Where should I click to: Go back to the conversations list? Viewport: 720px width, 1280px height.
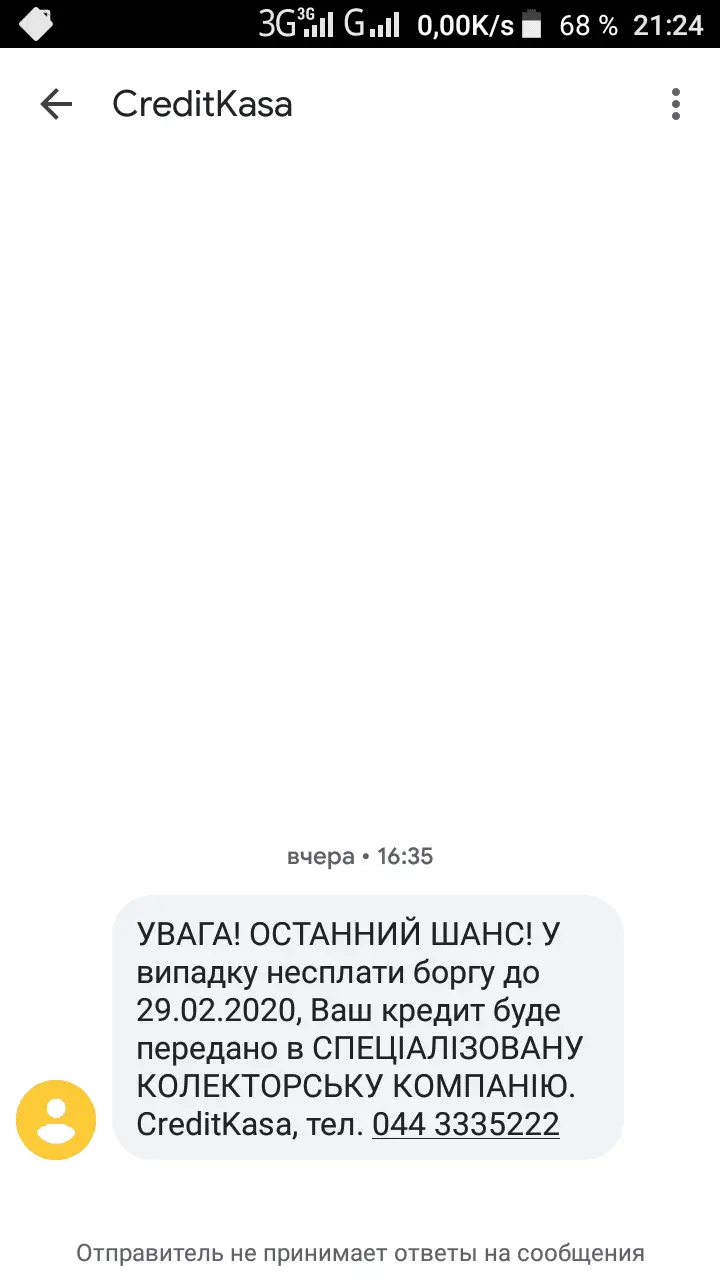click(56, 104)
